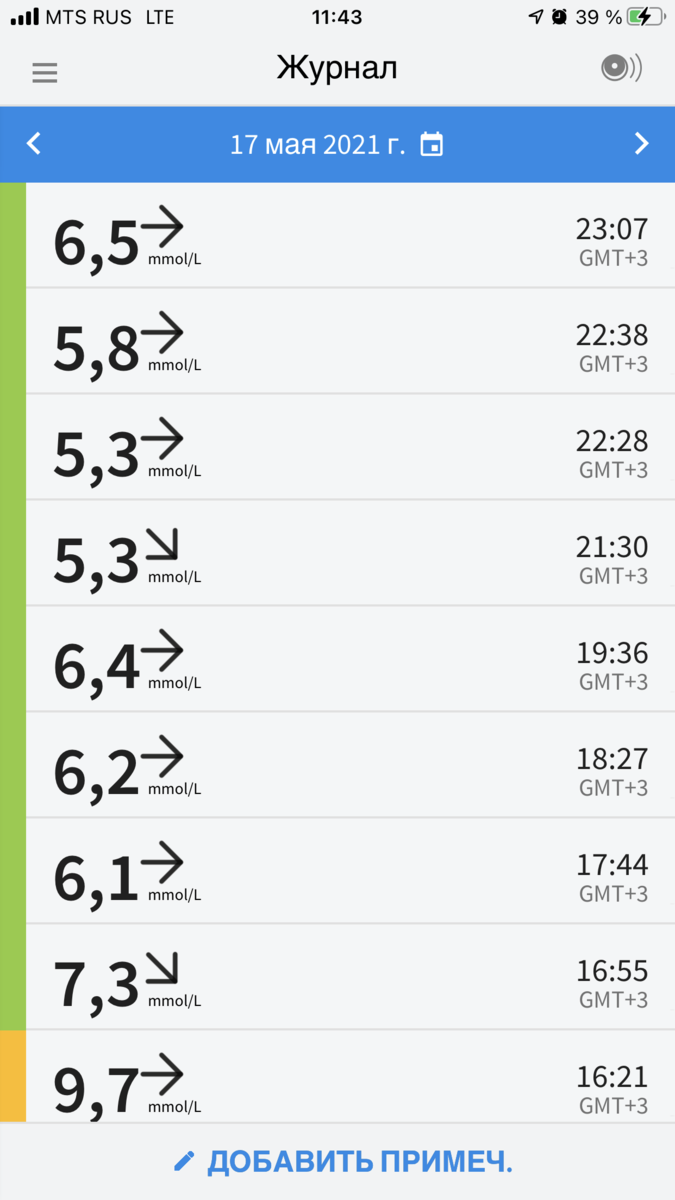Image resolution: width=675 pixels, height=1200 pixels.
Task: Tap ДОБАВИТЬ ПРИМЕЧ. to add a note
Action: pos(343,1161)
